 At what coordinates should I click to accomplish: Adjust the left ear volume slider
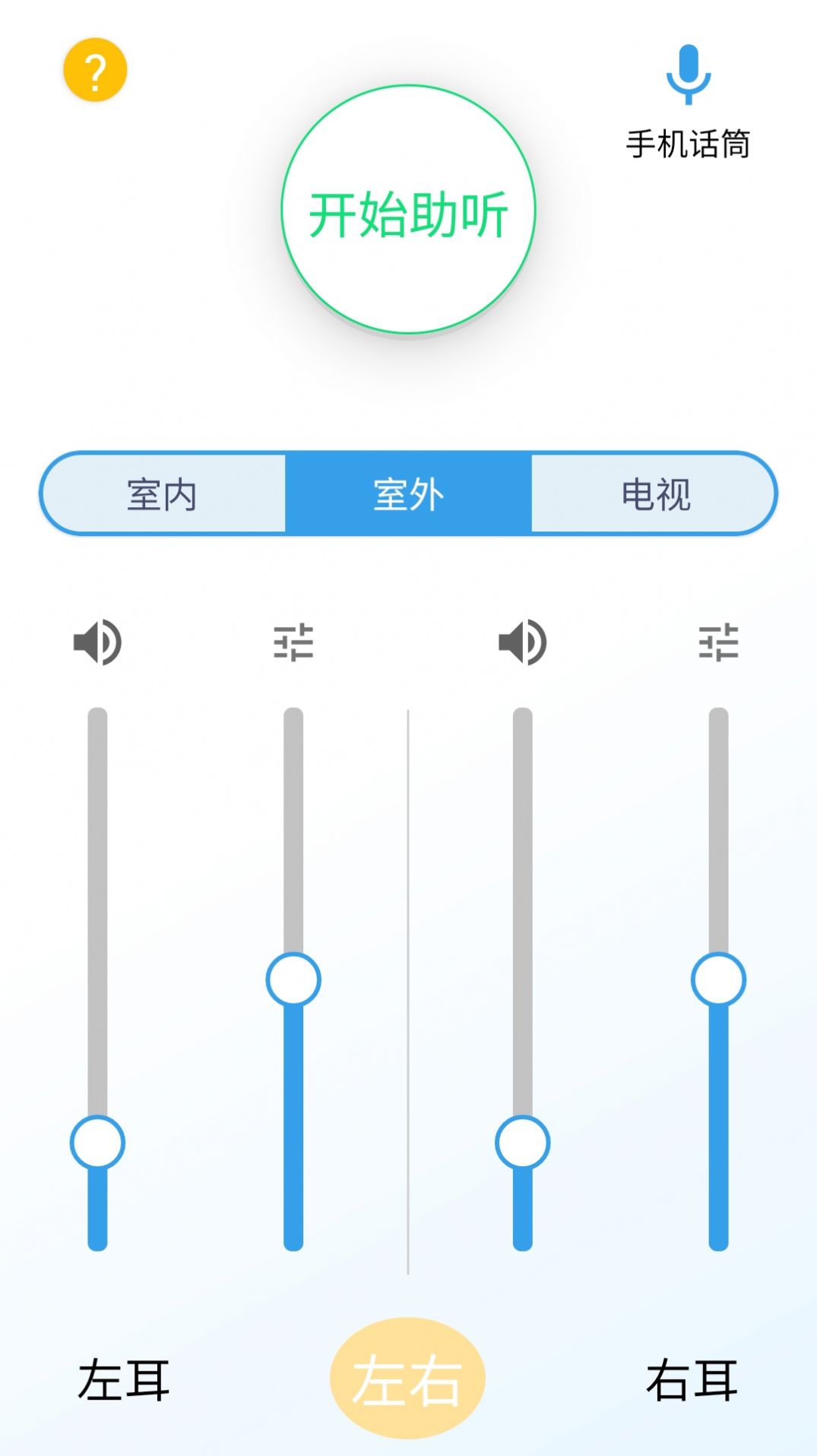click(x=97, y=1142)
